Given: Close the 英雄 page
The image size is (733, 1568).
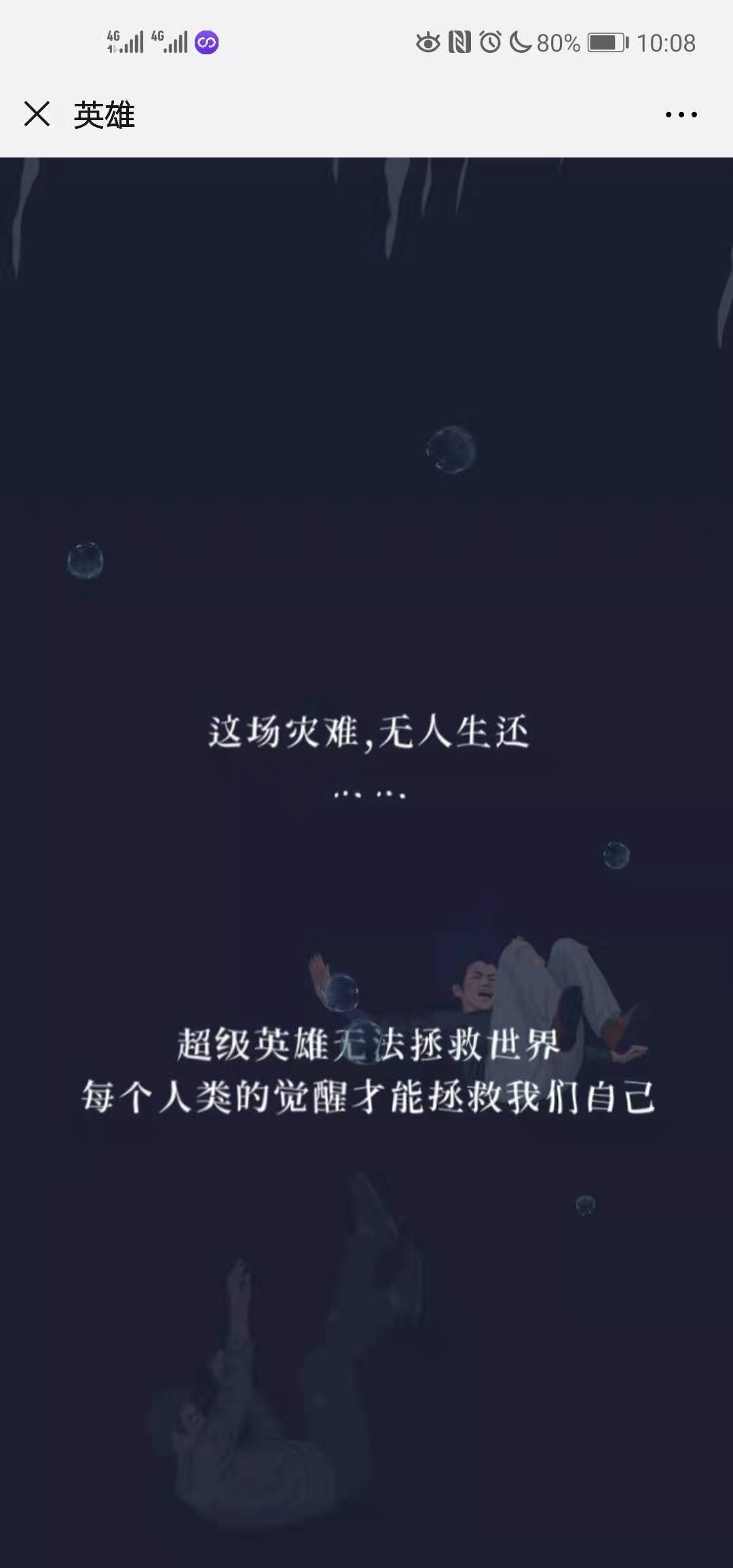Looking at the screenshot, I should (37, 114).
